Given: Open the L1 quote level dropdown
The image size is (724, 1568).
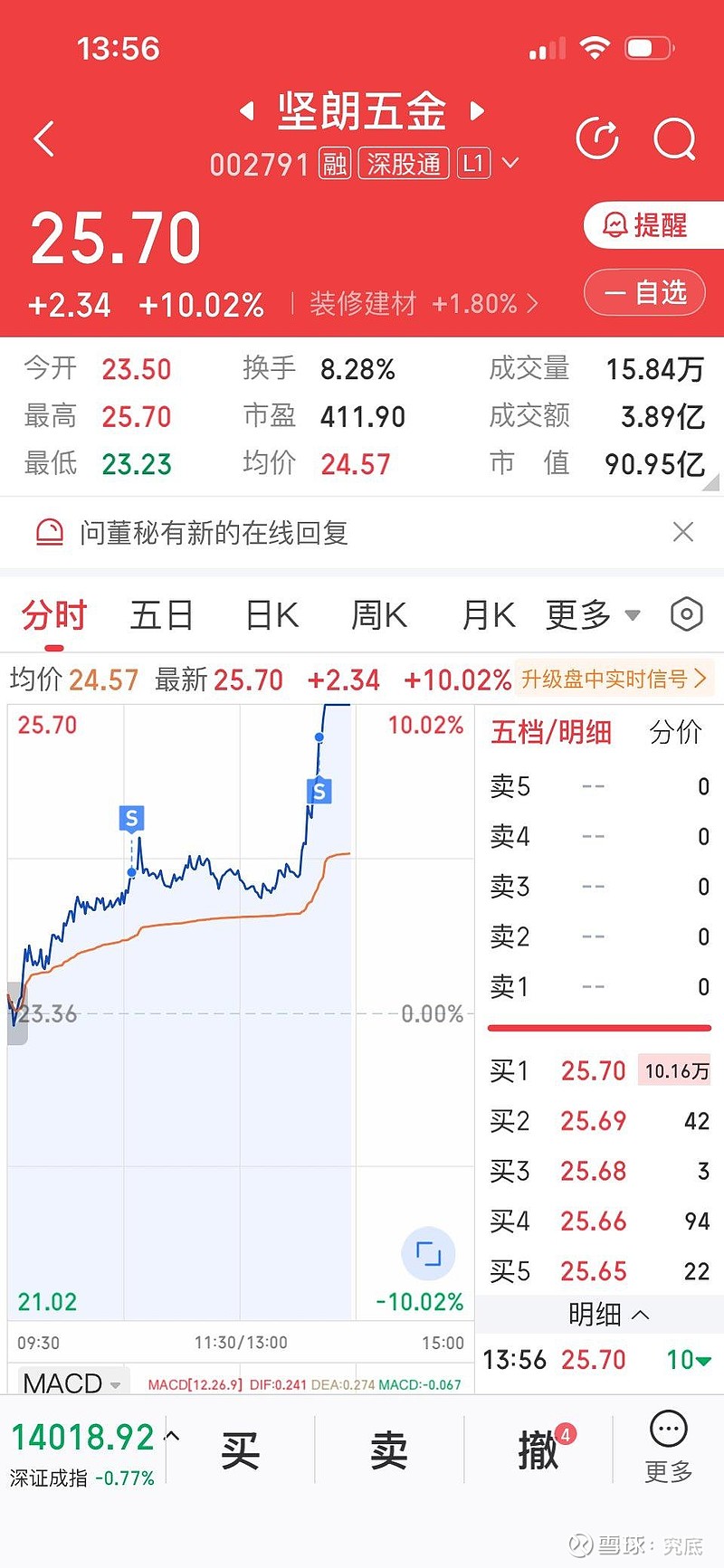Looking at the screenshot, I should [x=489, y=164].
